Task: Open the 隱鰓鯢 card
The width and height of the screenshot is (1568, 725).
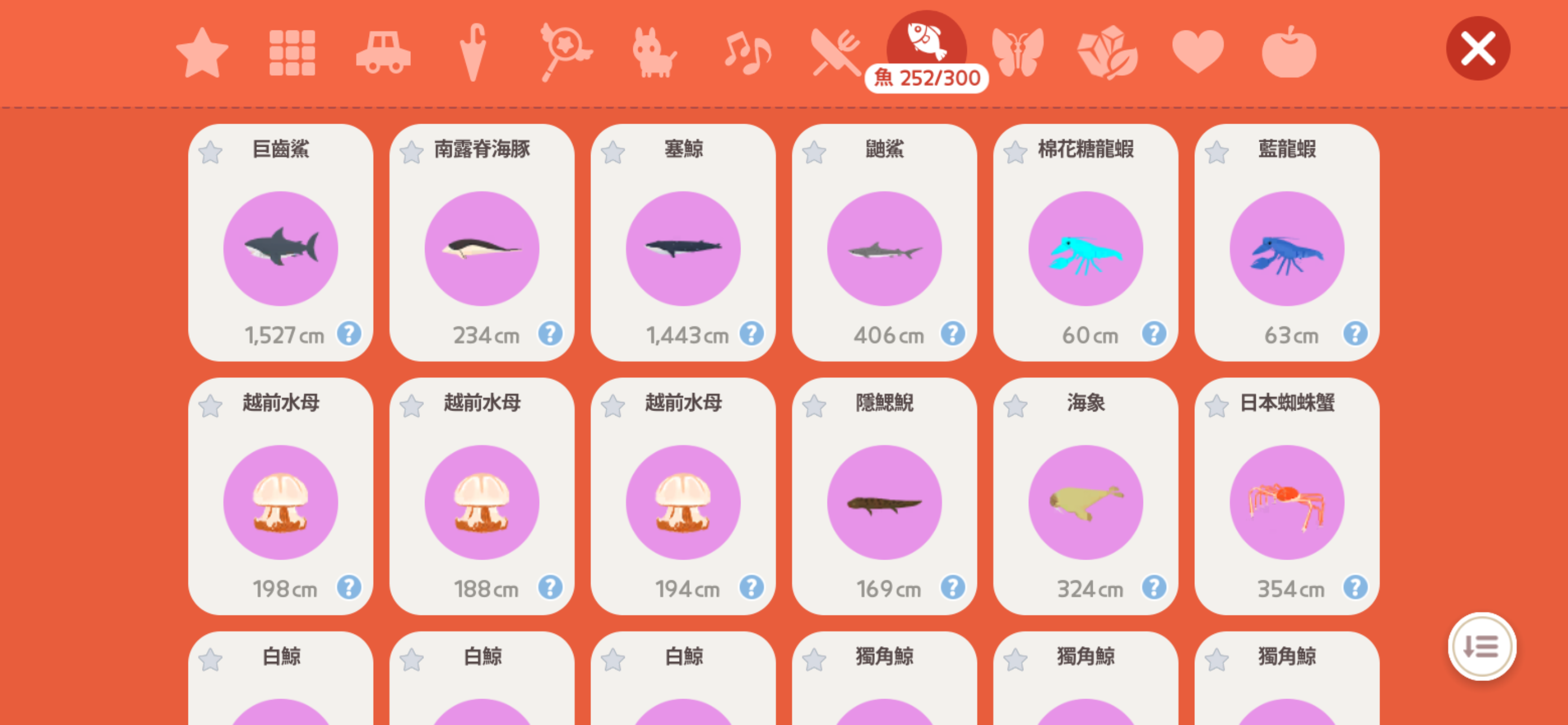Action: click(x=884, y=502)
